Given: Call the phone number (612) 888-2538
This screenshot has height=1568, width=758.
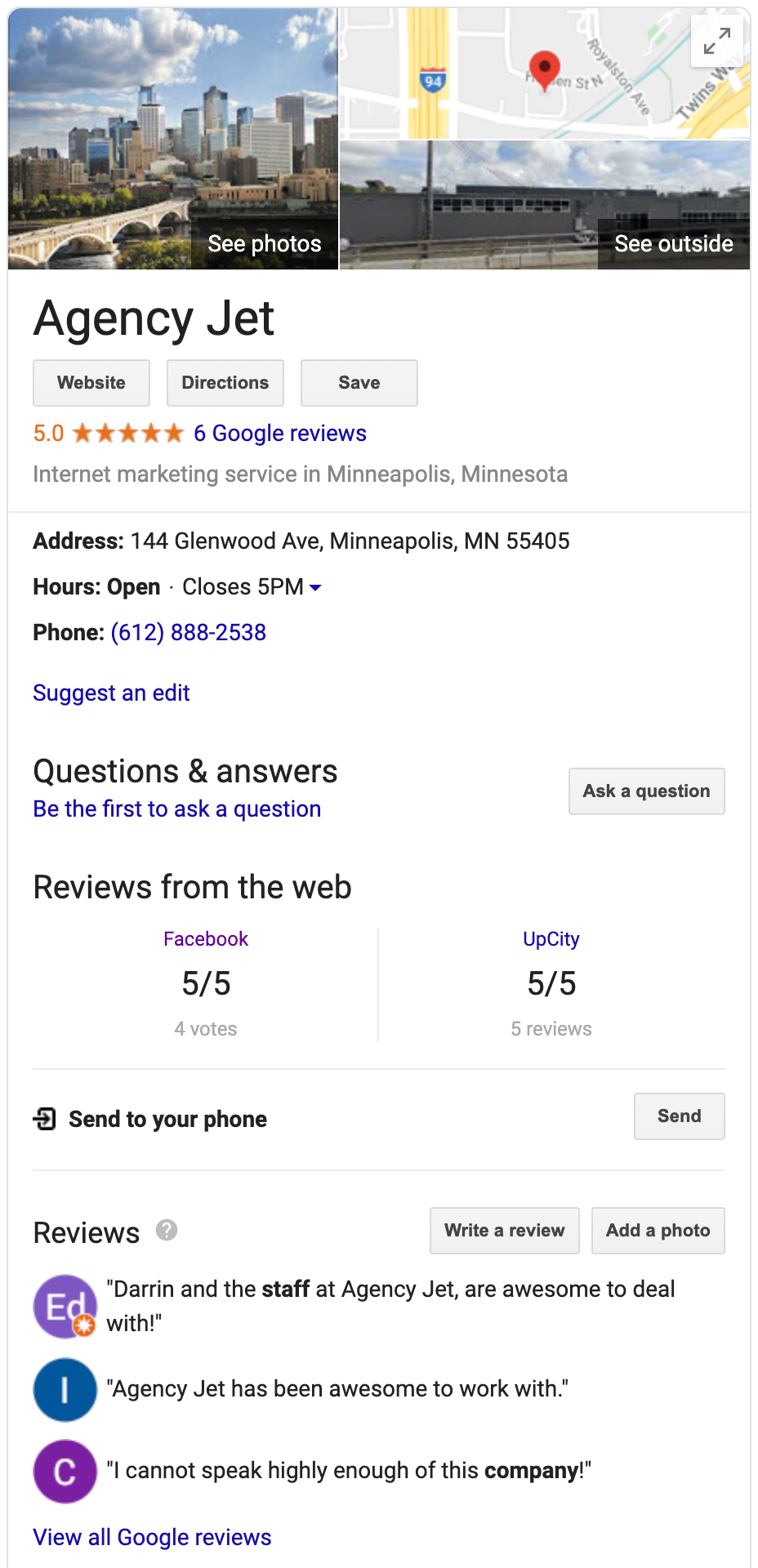Looking at the screenshot, I should point(189,632).
